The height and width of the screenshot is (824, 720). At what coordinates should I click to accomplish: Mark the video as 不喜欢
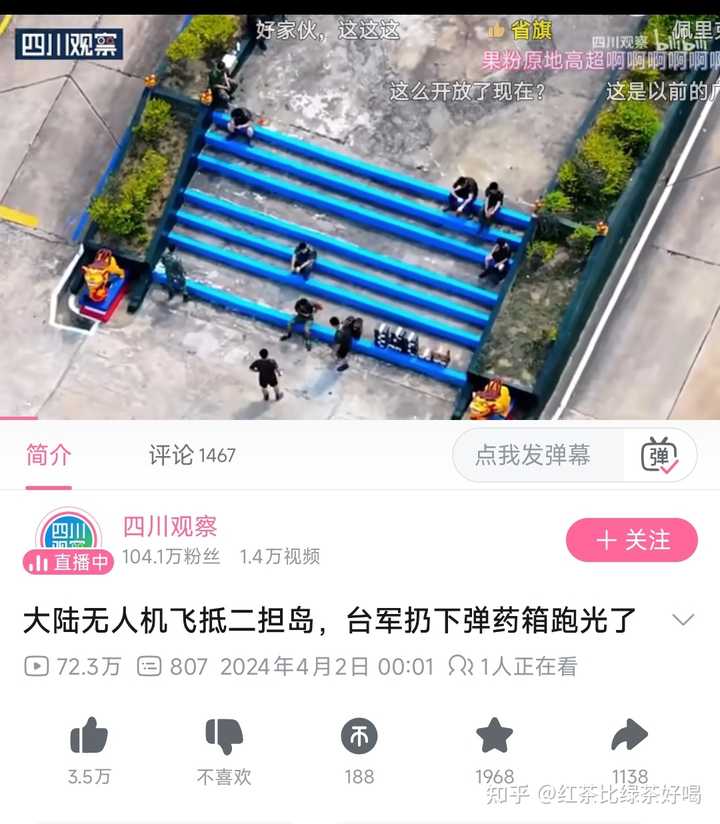click(224, 738)
